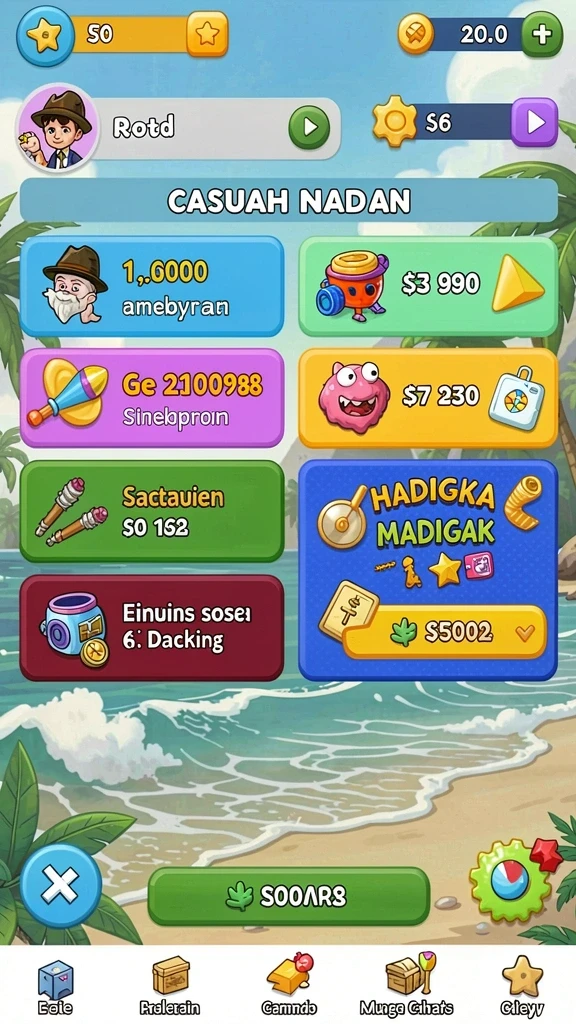Switch to the Prelerain tab
Image resolution: width=576 pixels, height=1024 pixels.
pos(170,987)
